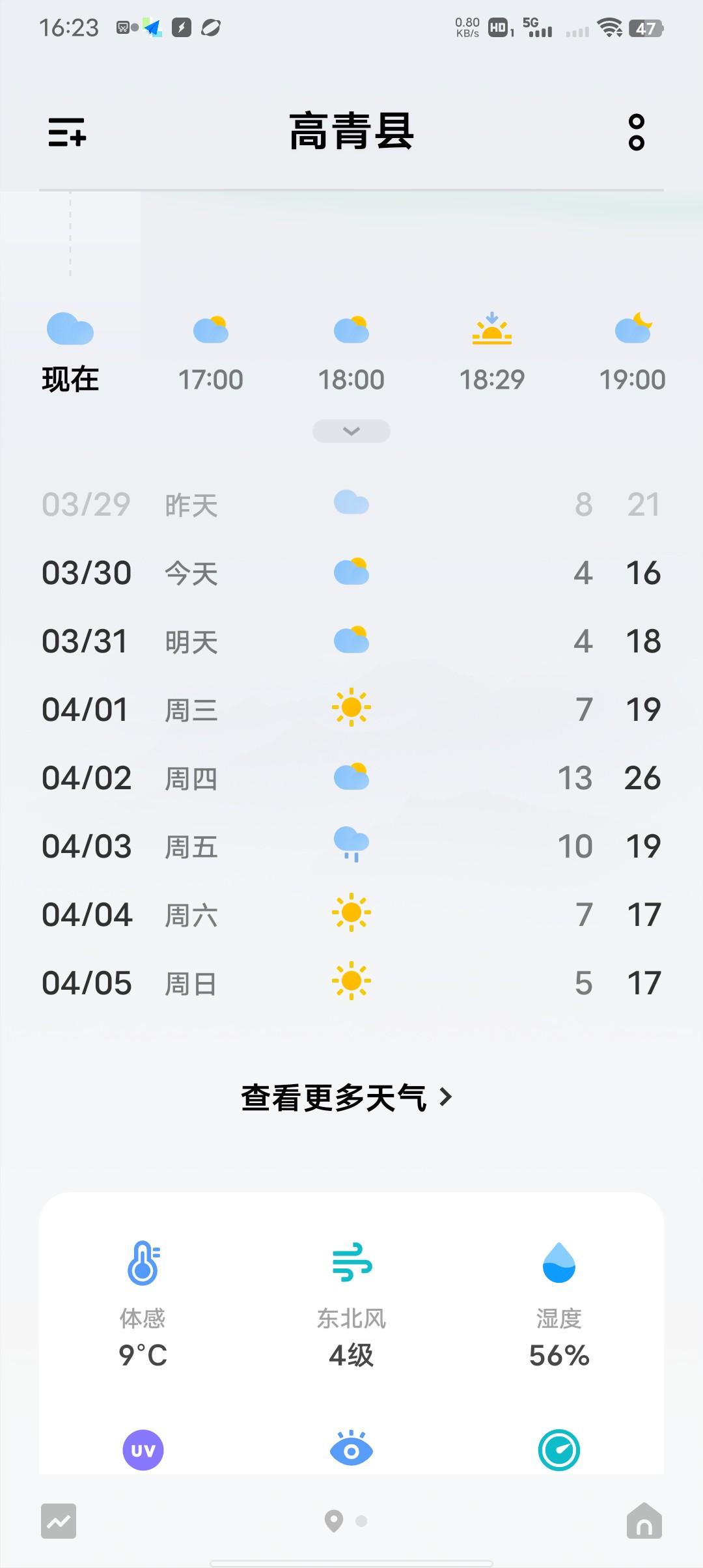This screenshot has width=703, height=1568.
Task: Open the more options menu at top right
Action: click(635, 133)
